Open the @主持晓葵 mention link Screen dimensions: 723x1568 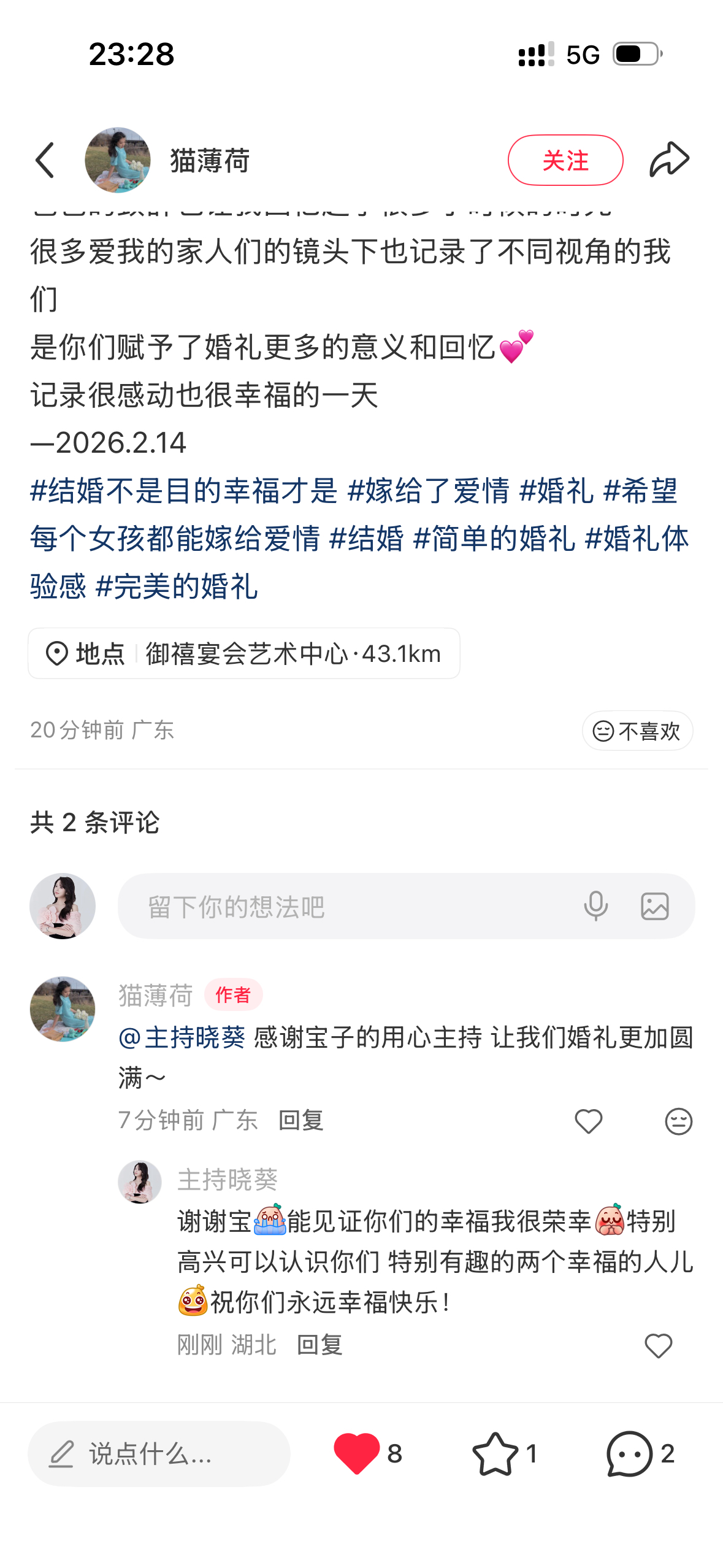[x=182, y=1037]
